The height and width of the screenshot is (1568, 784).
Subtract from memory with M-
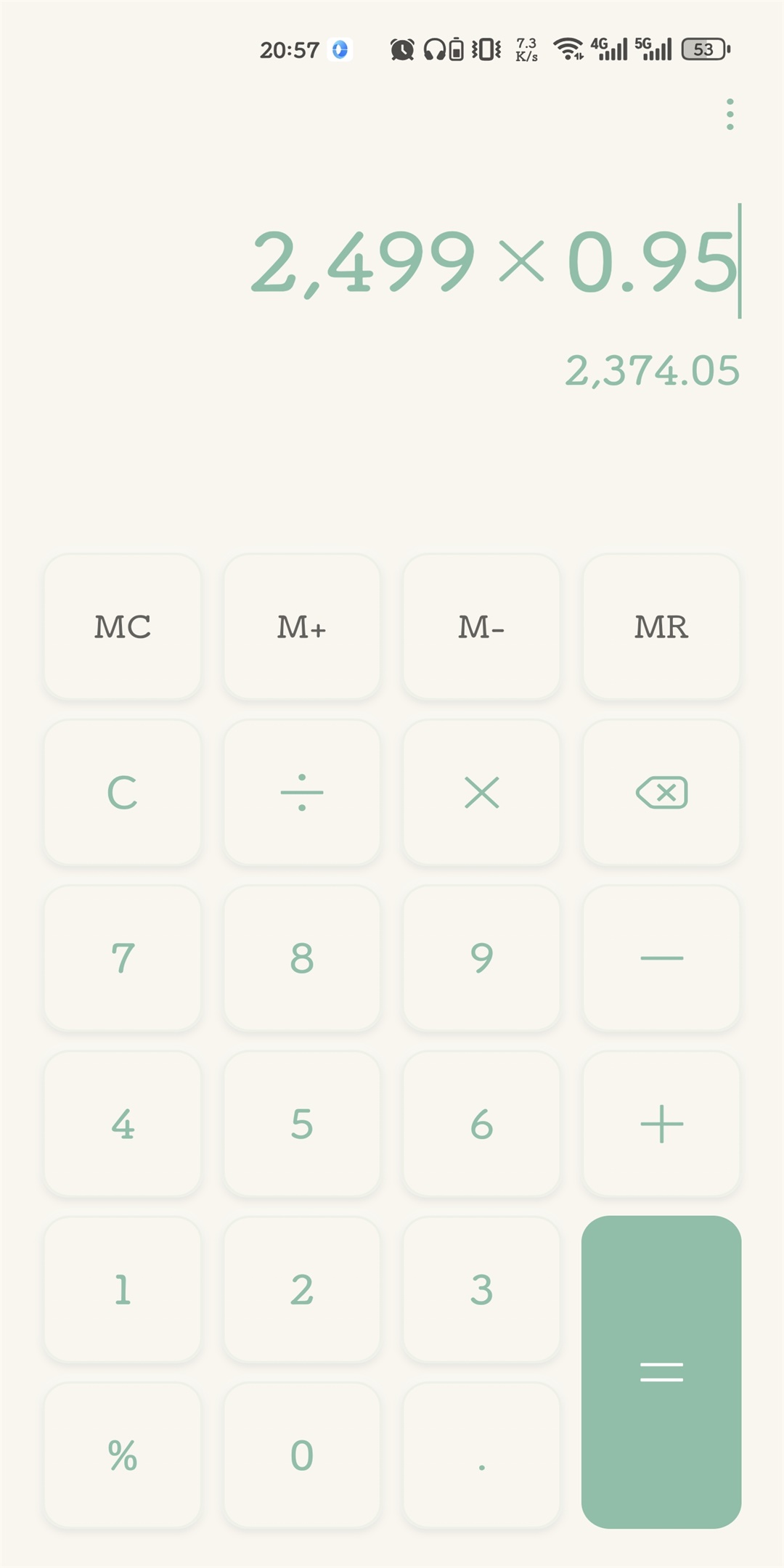pos(481,626)
